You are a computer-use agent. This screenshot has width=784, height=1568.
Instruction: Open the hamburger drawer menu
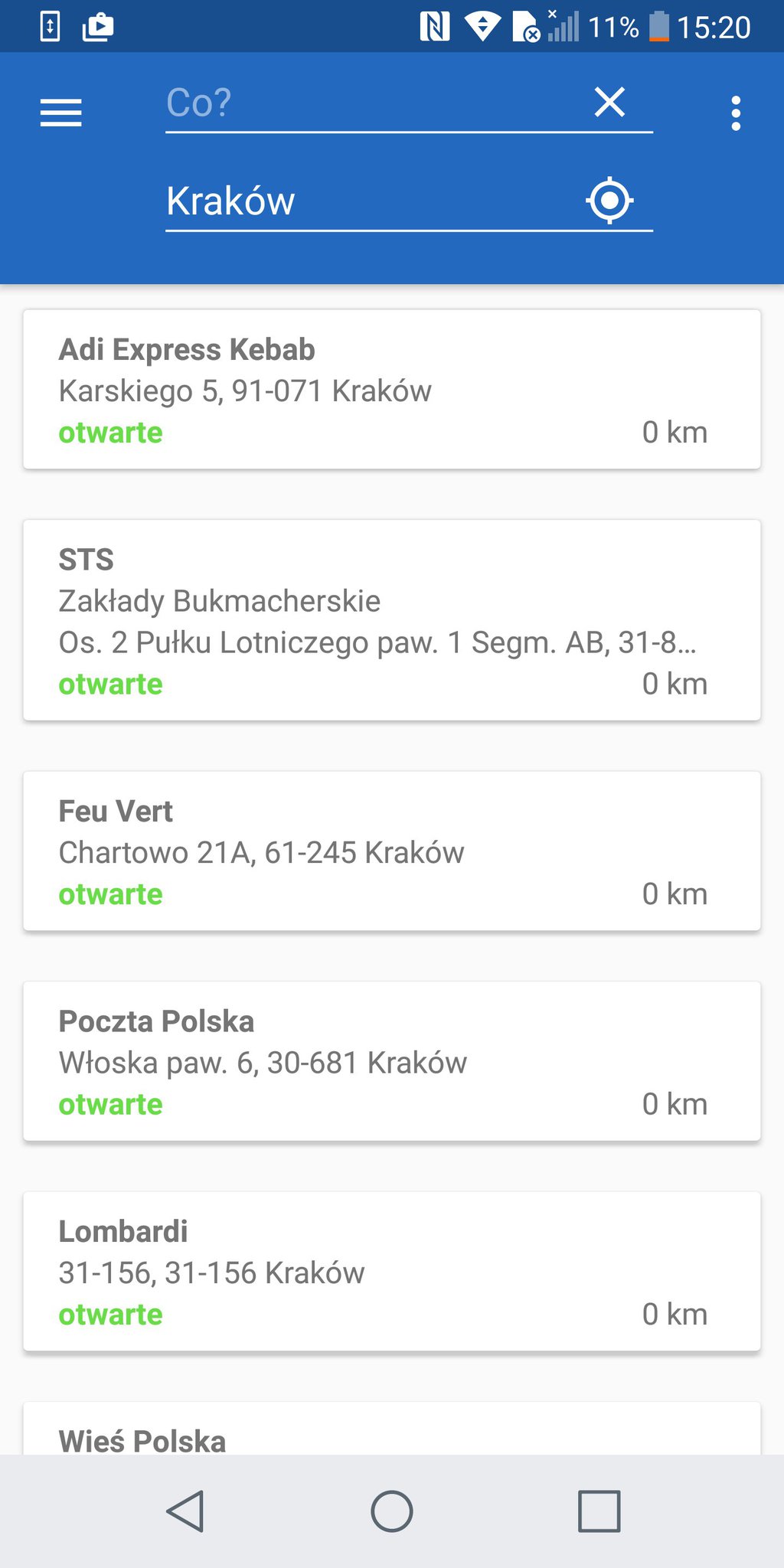point(60,113)
